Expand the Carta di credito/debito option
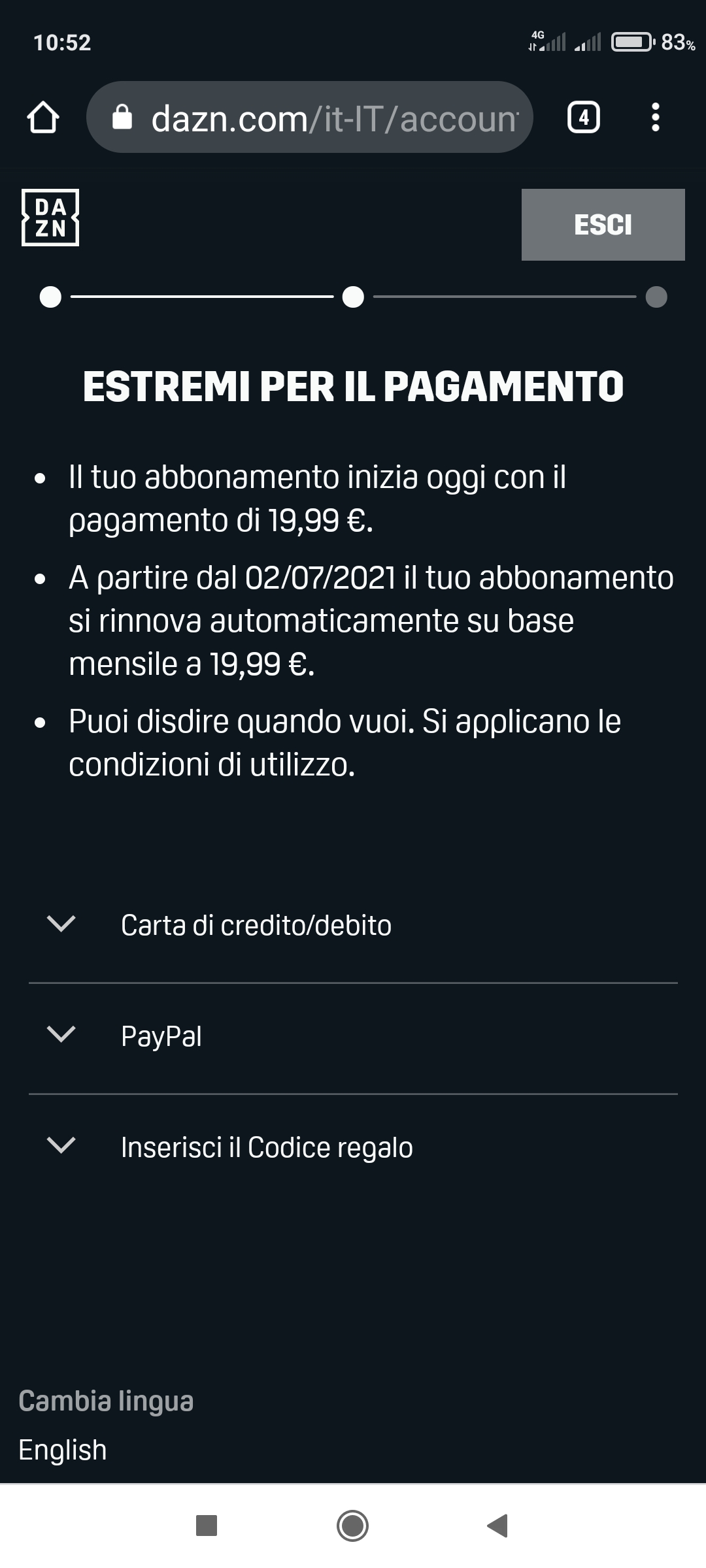The width and height of the screenshot is (706, 1568). pos(353,925)
